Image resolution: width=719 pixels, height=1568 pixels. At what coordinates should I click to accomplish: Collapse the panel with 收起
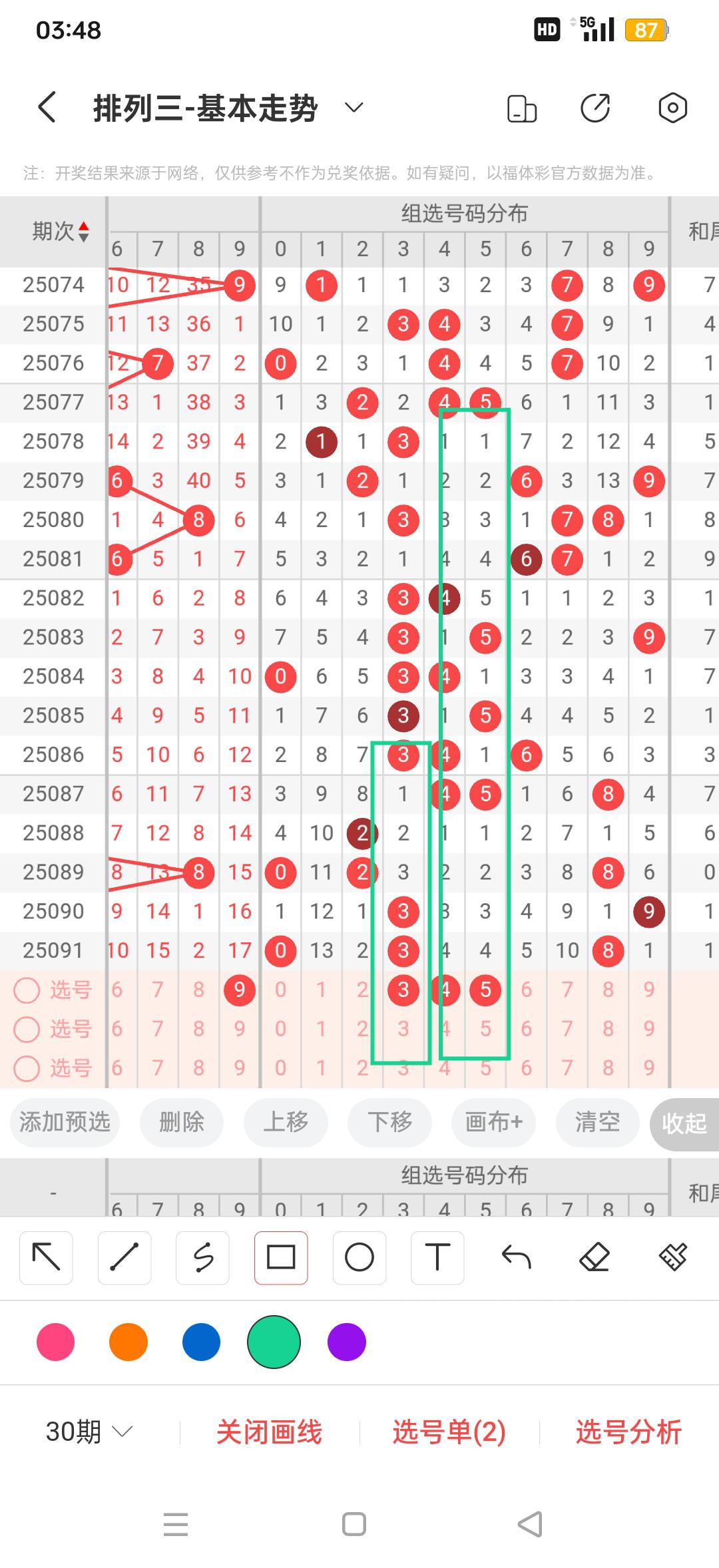(684, 1123)
